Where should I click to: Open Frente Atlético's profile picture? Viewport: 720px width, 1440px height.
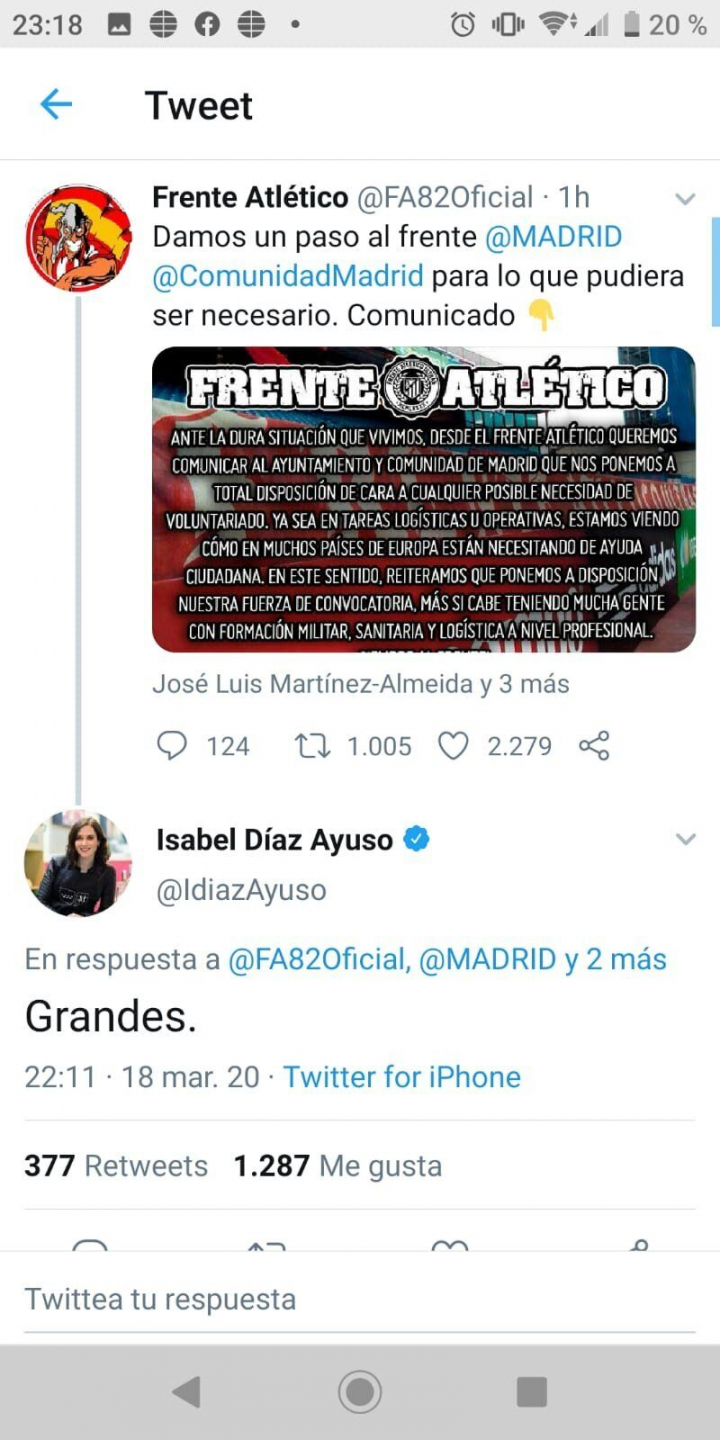click(x=78, y=238)
